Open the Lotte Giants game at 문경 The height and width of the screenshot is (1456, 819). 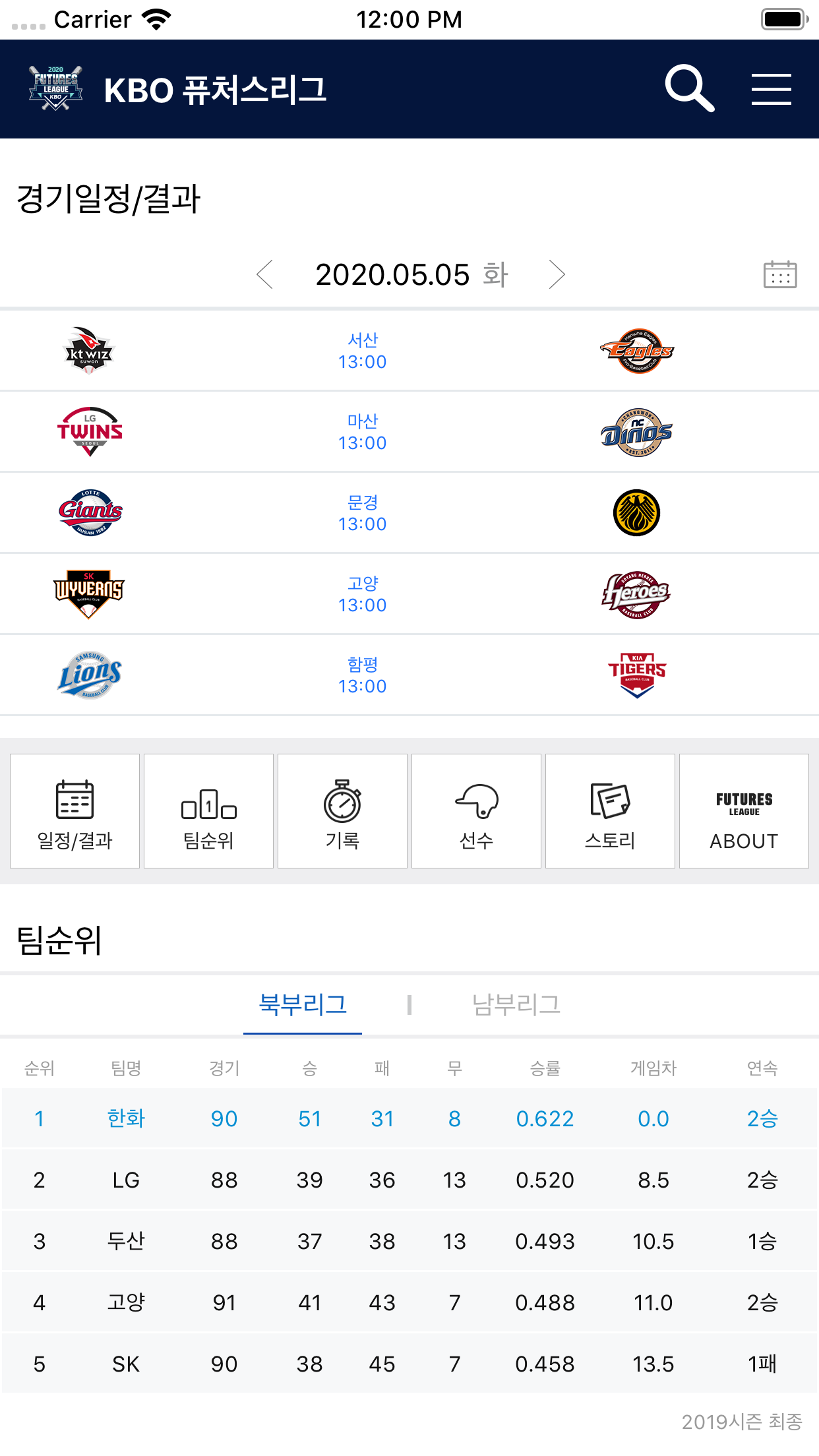pyautogui.click(x=409, y=513)
